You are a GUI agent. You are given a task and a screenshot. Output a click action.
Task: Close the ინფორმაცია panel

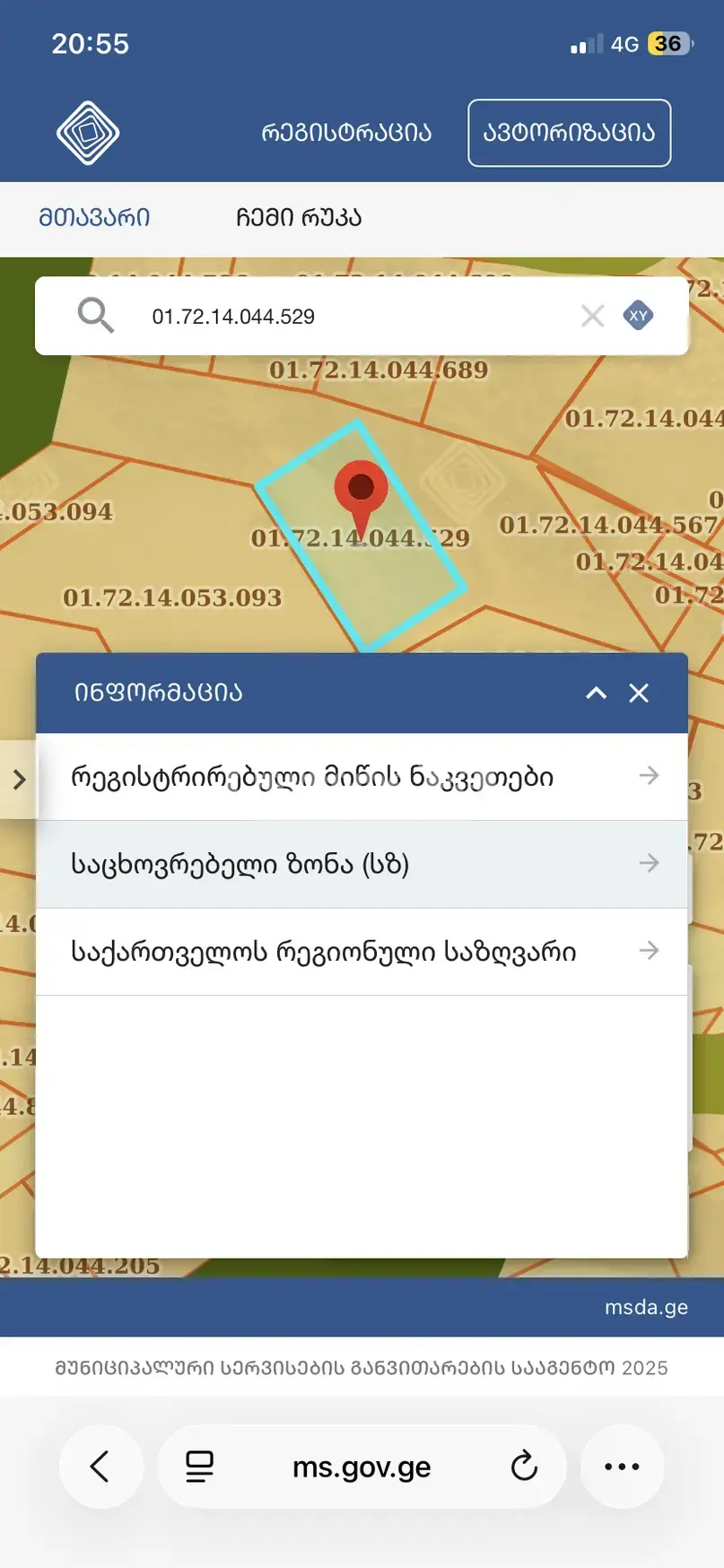[x=639, y=693]
